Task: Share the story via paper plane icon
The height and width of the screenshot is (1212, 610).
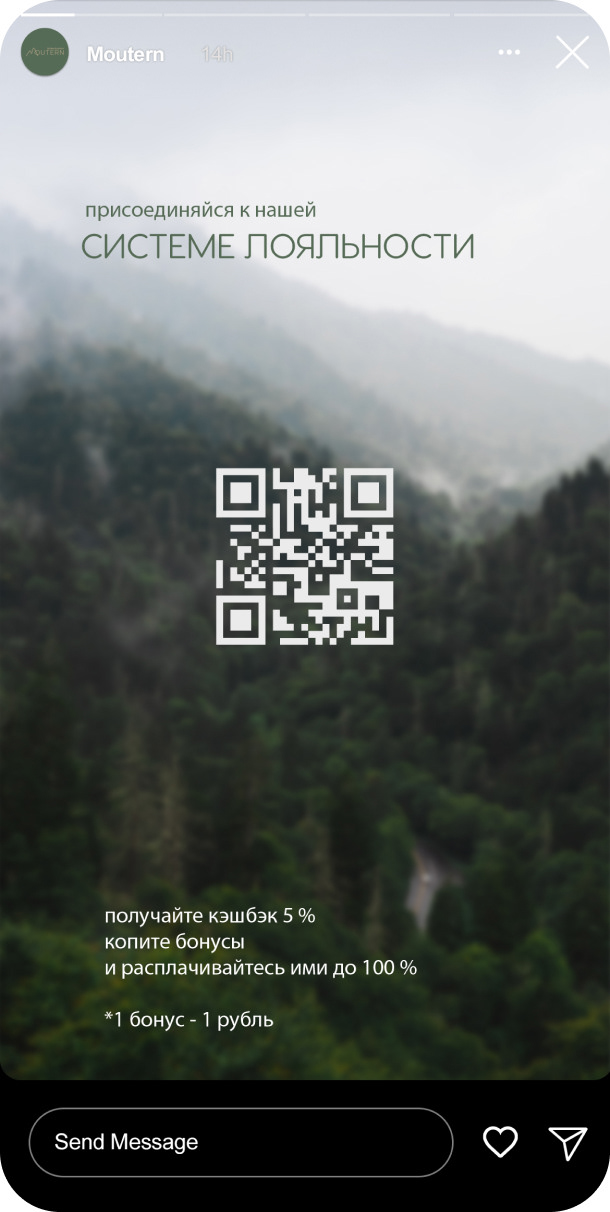Action: [567, 1142]
